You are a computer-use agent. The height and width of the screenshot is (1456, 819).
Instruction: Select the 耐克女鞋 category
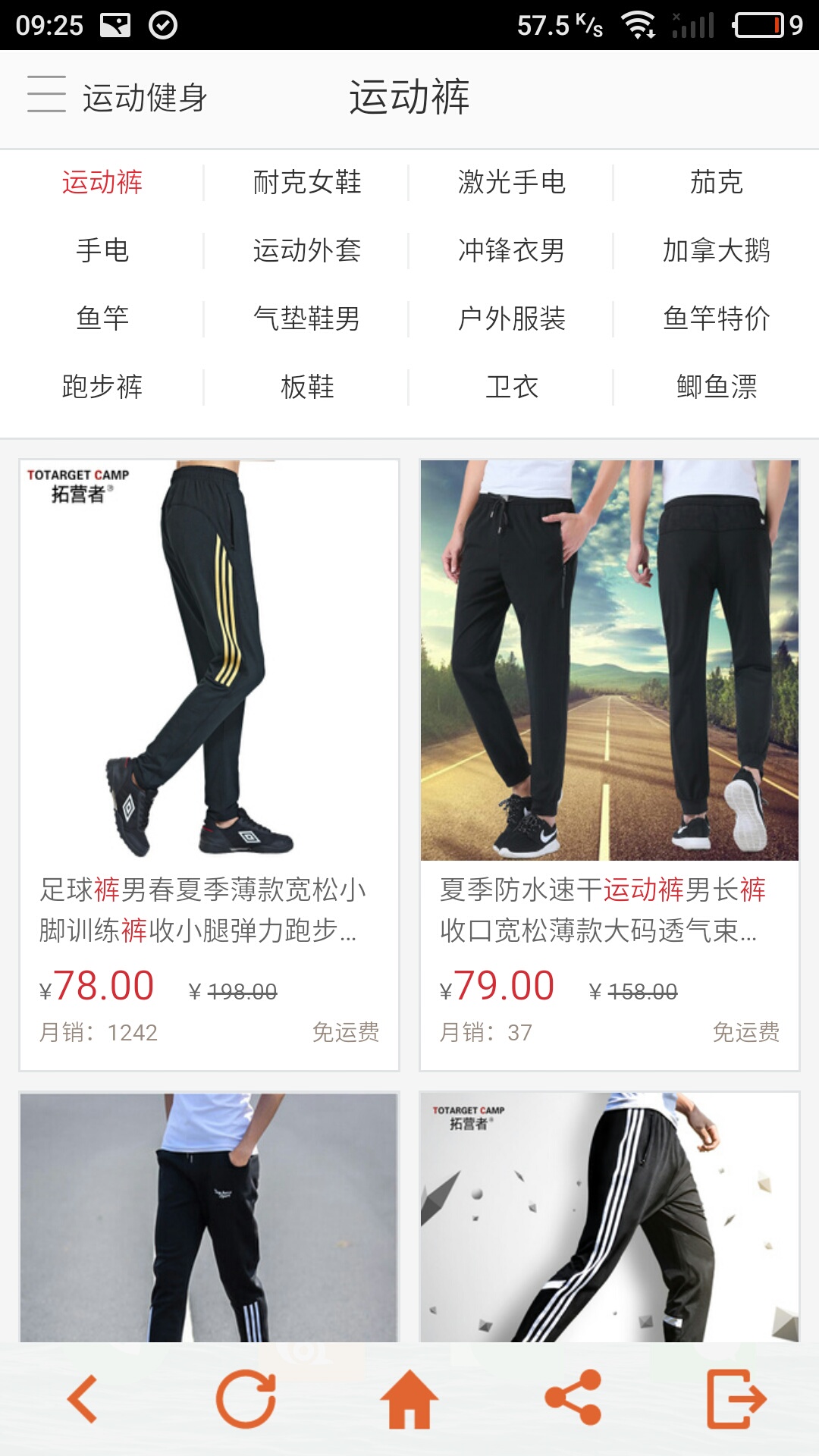[x=307, y=183]
